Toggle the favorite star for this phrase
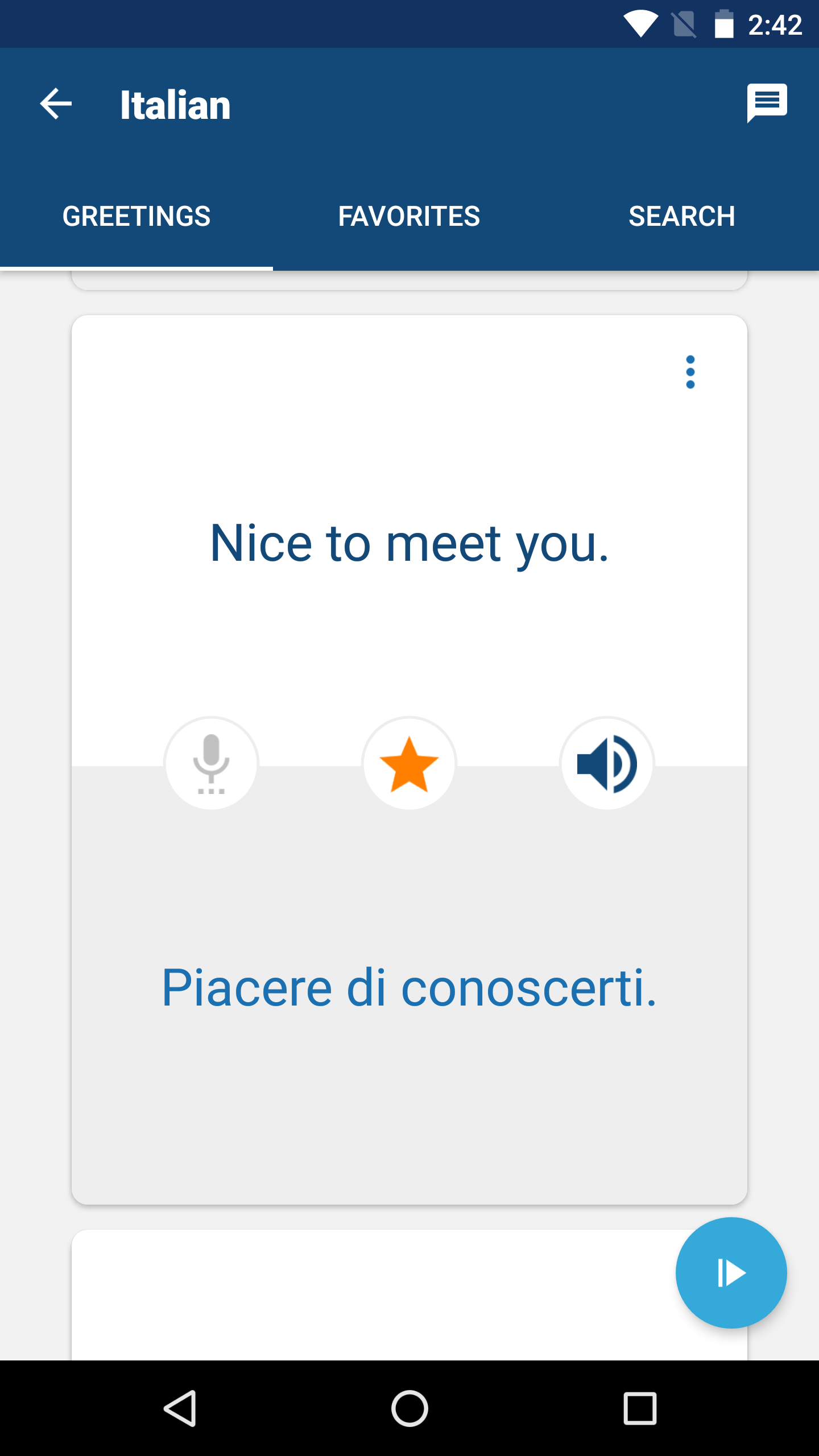Image resolution: width=819 pixels, height=1456 pixels. [409, 763]
